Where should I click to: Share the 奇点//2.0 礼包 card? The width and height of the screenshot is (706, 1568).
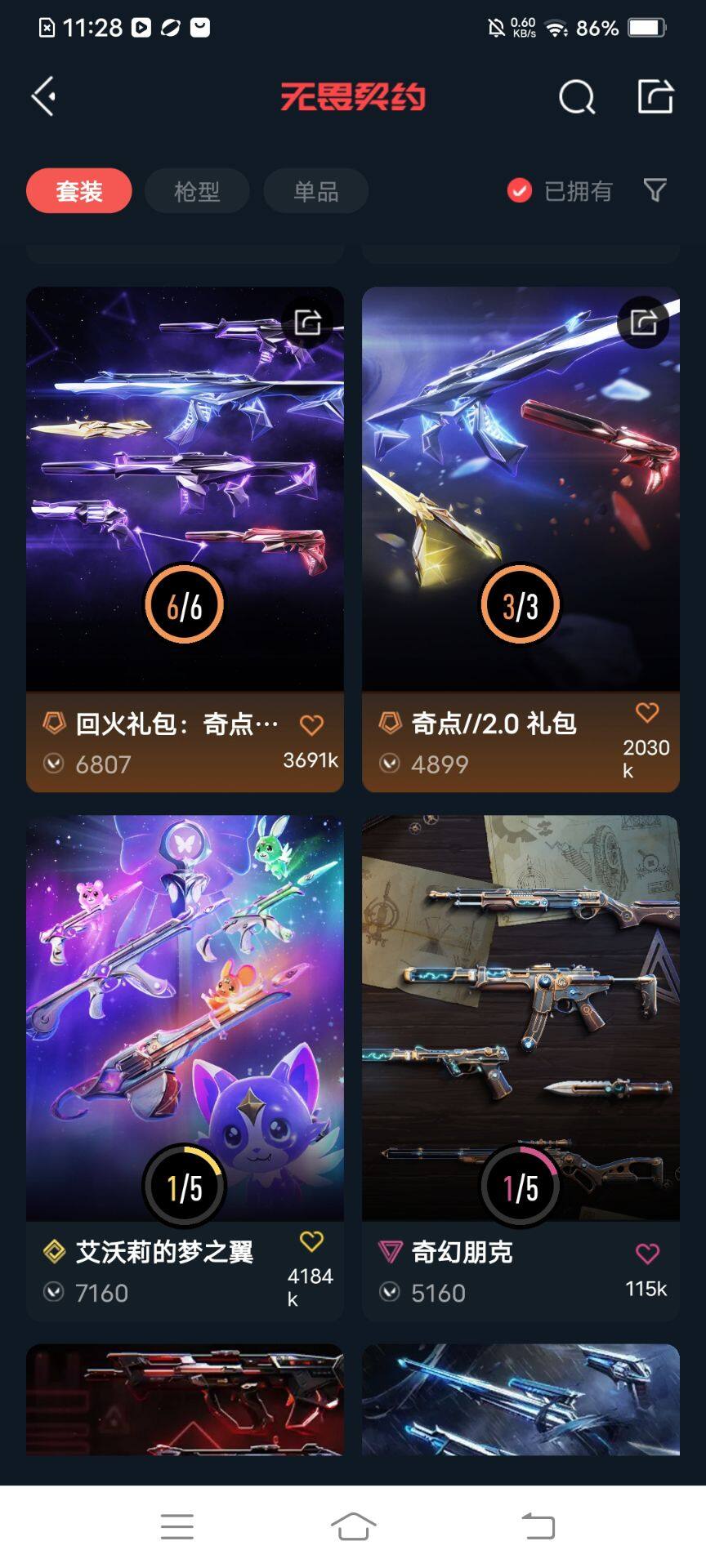click(x=644, y=322)
